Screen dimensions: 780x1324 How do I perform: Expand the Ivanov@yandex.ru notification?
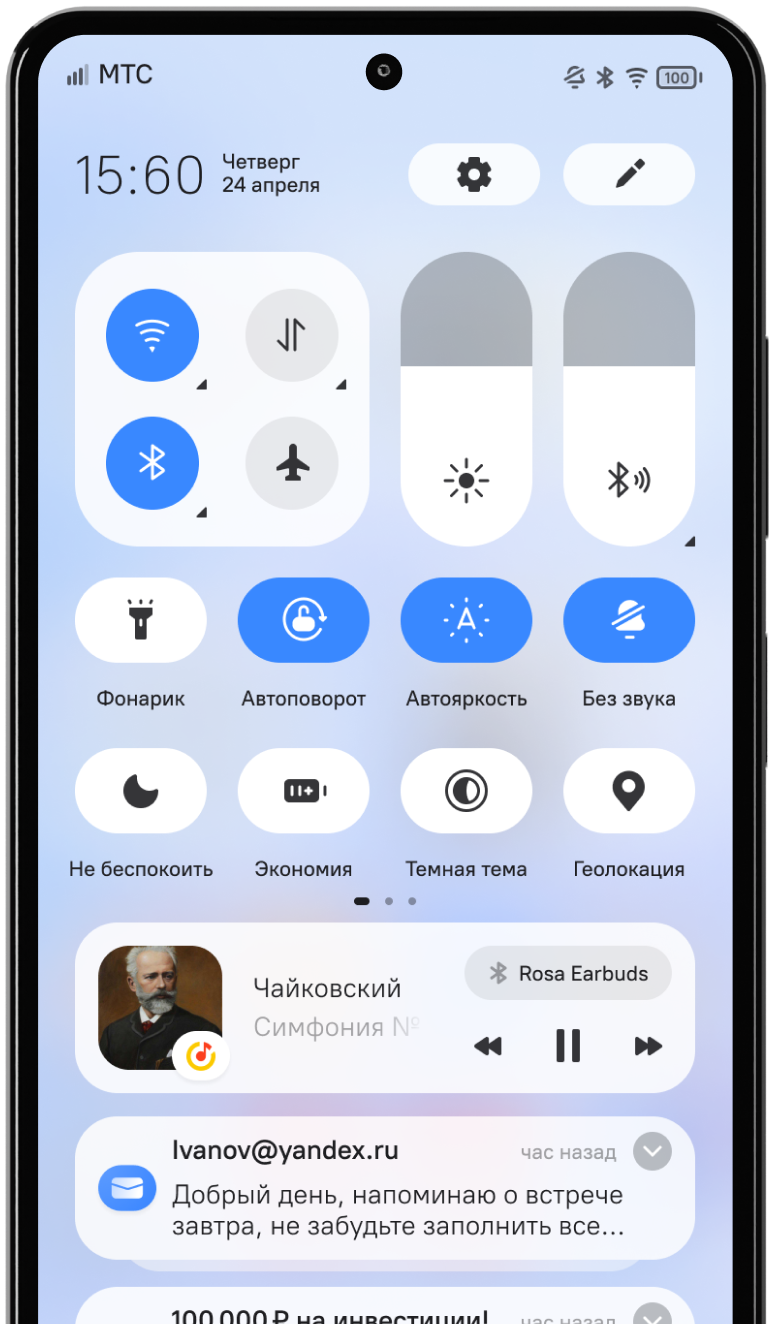652,1151
